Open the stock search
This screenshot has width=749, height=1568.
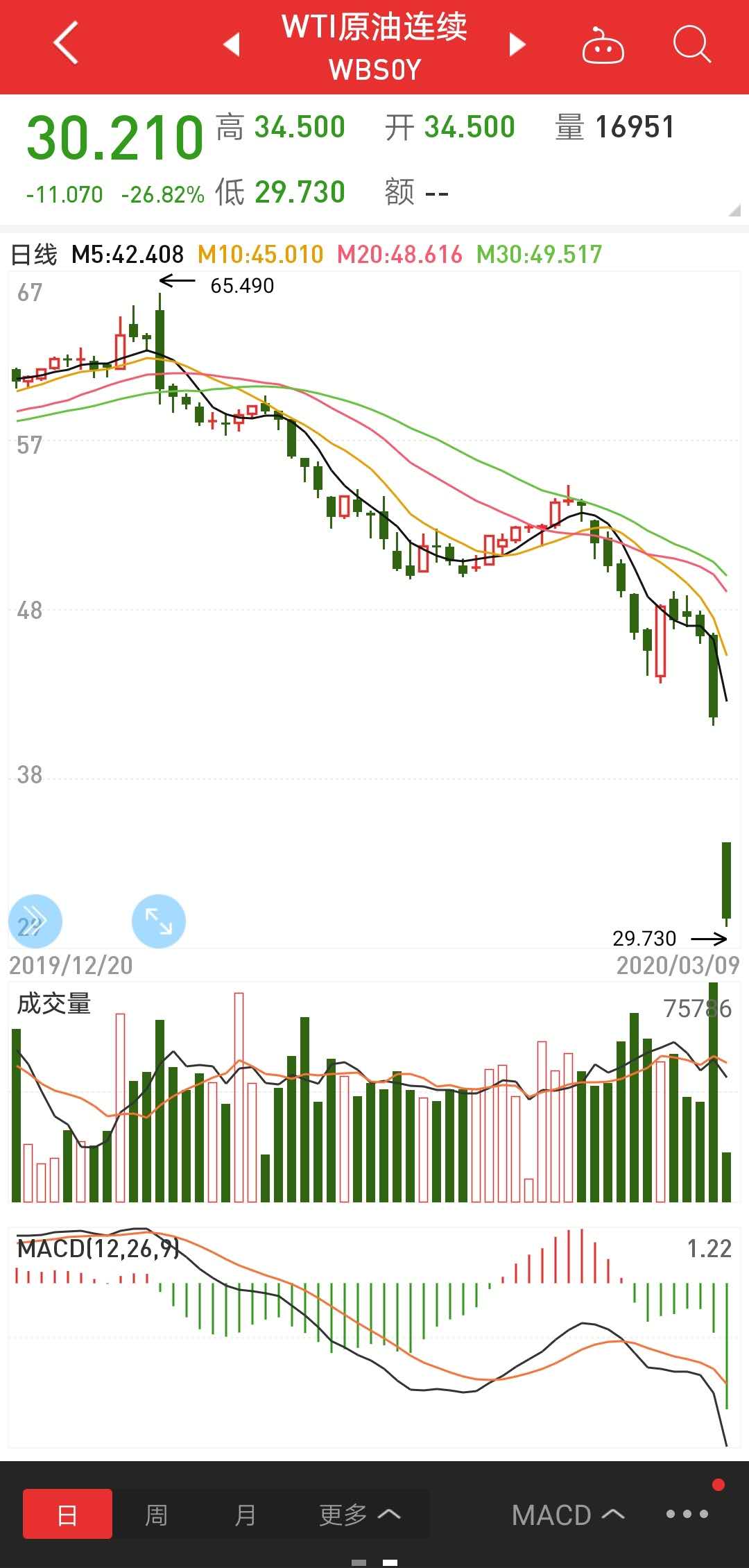(691, 45)
